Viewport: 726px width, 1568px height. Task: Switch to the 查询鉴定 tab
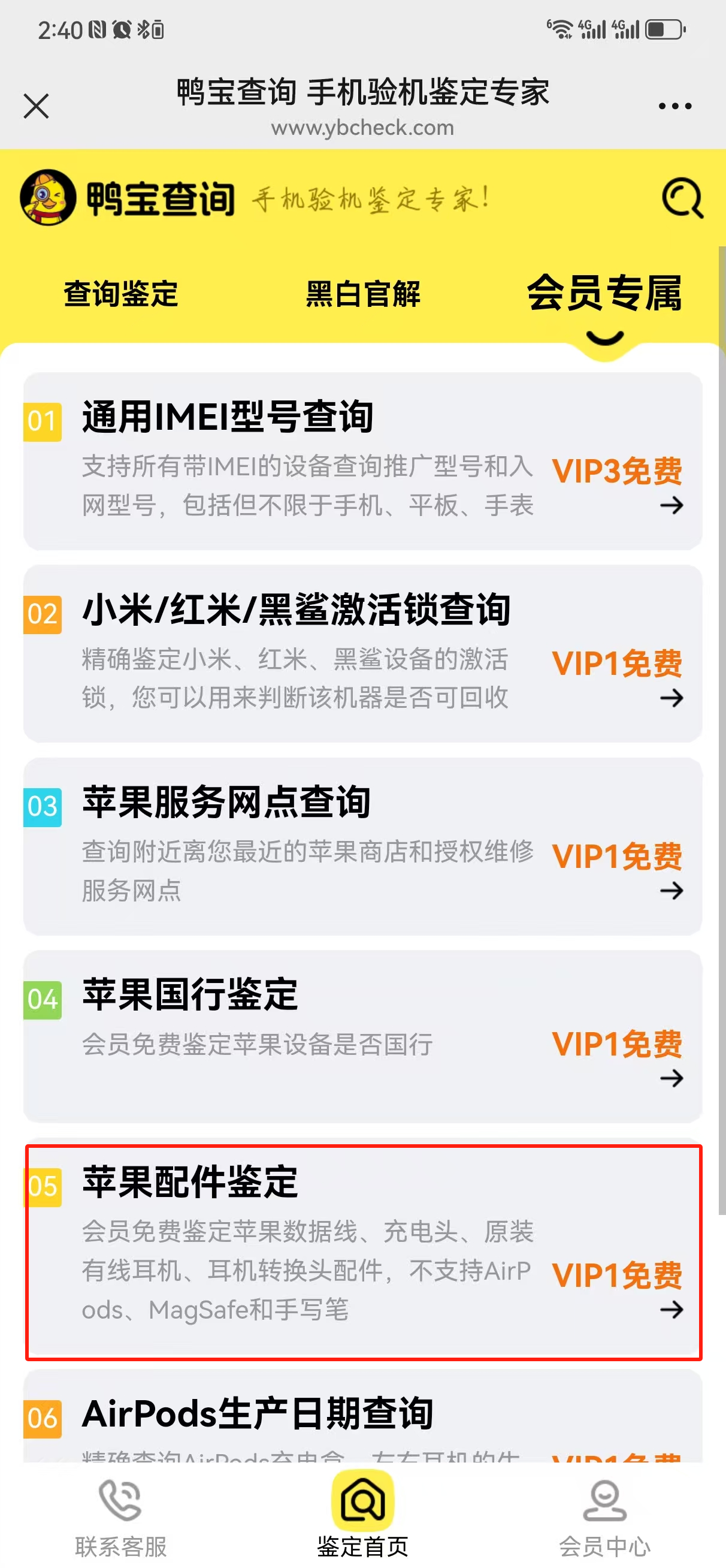[x=121, y=294]
